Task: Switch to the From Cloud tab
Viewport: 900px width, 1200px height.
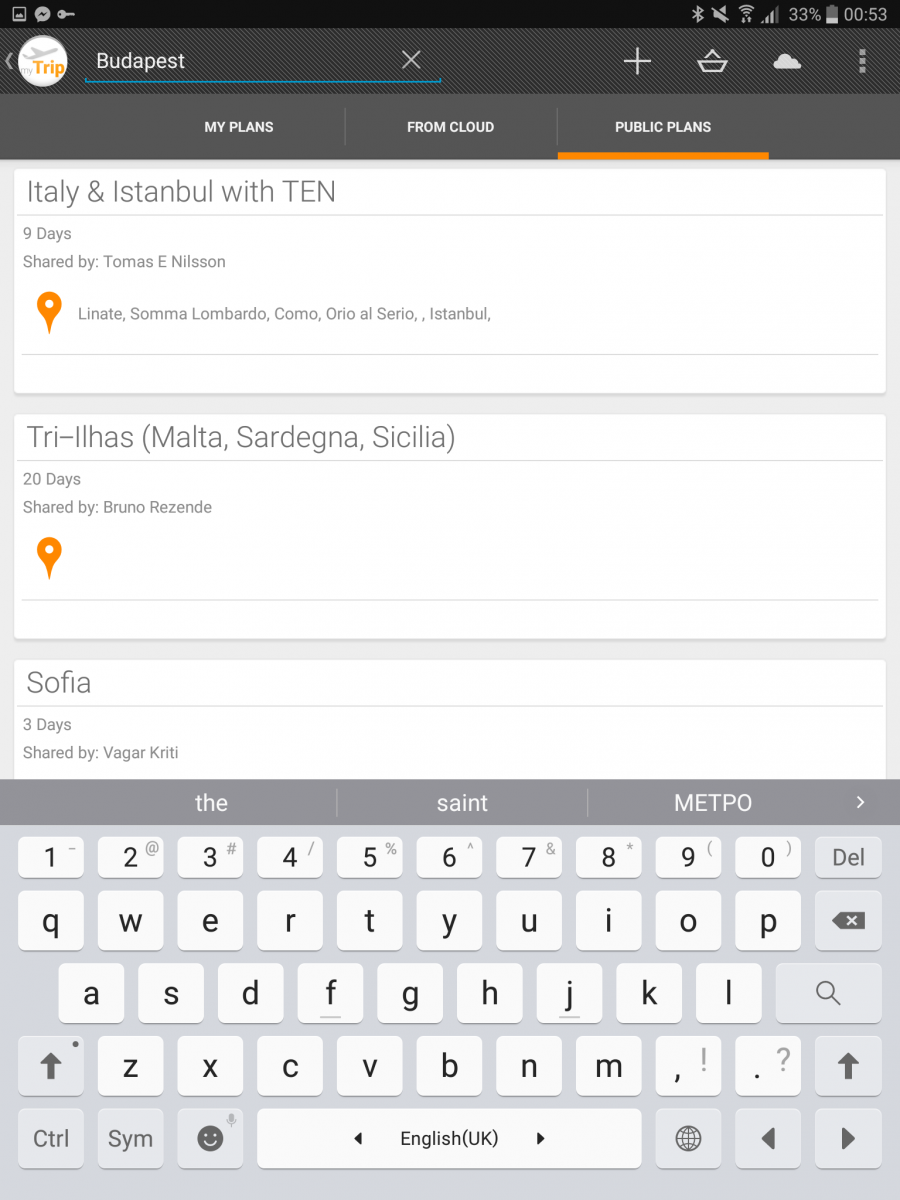Action: pyautogui.click(x=450, y=127)
